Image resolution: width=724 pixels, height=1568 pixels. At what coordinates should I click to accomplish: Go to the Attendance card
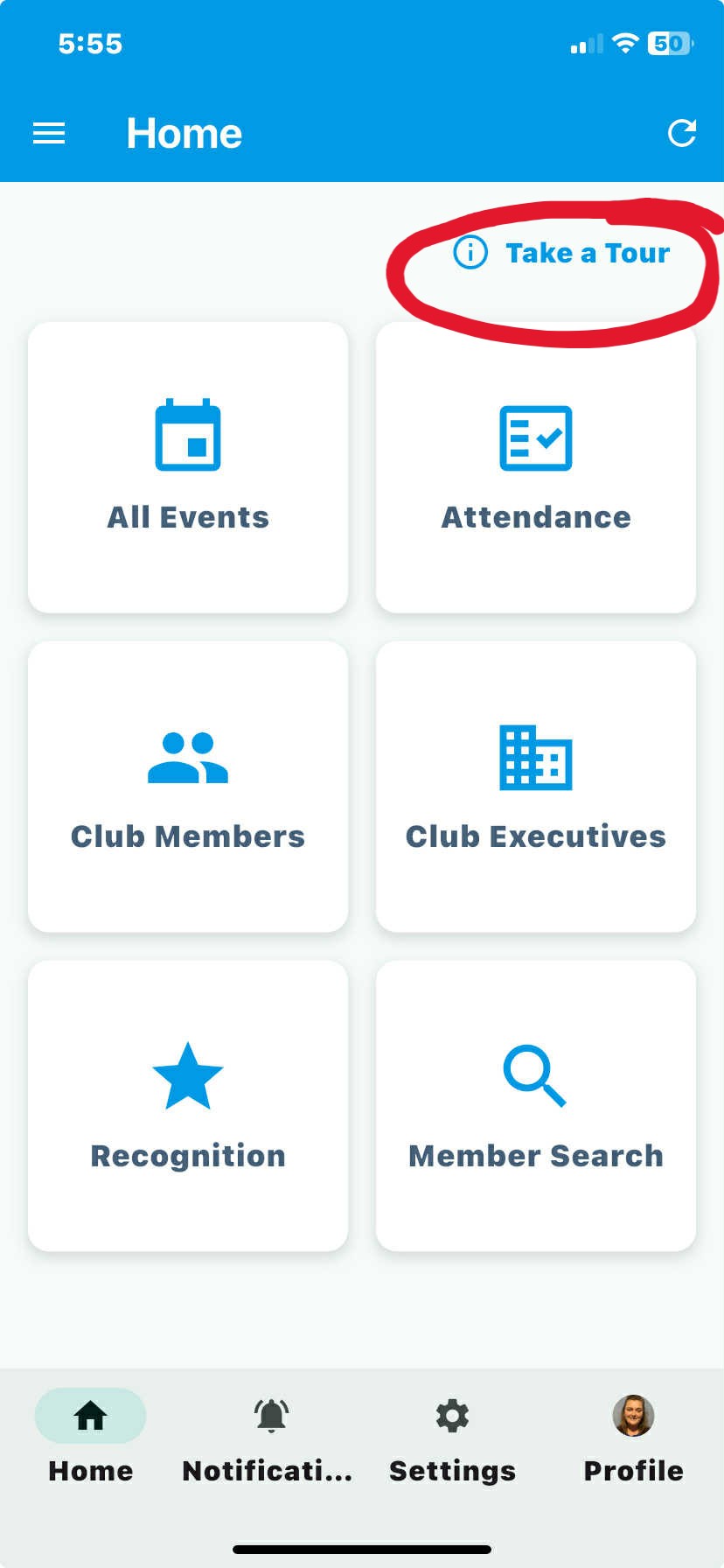tap(535, 467)
